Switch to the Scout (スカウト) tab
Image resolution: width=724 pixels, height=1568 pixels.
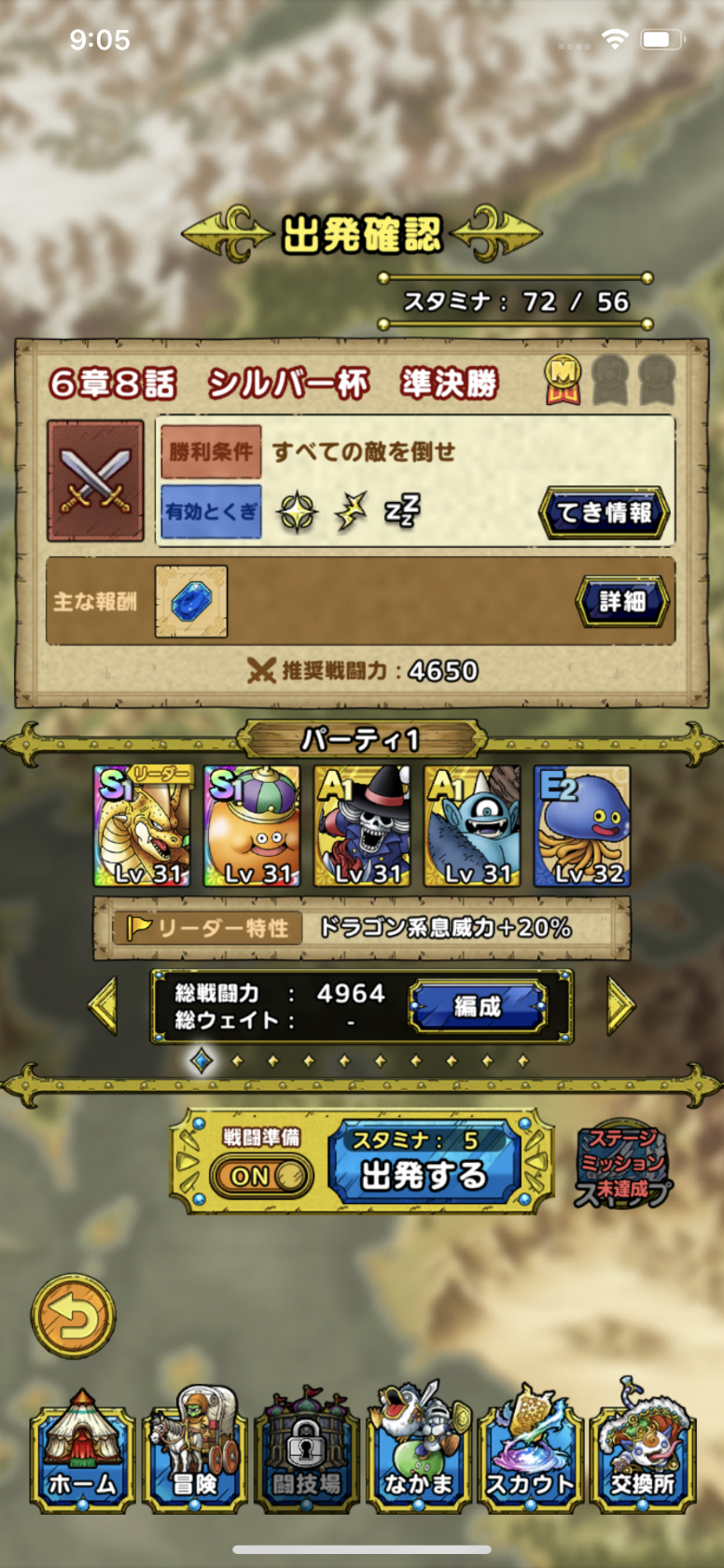point(530,1449)
